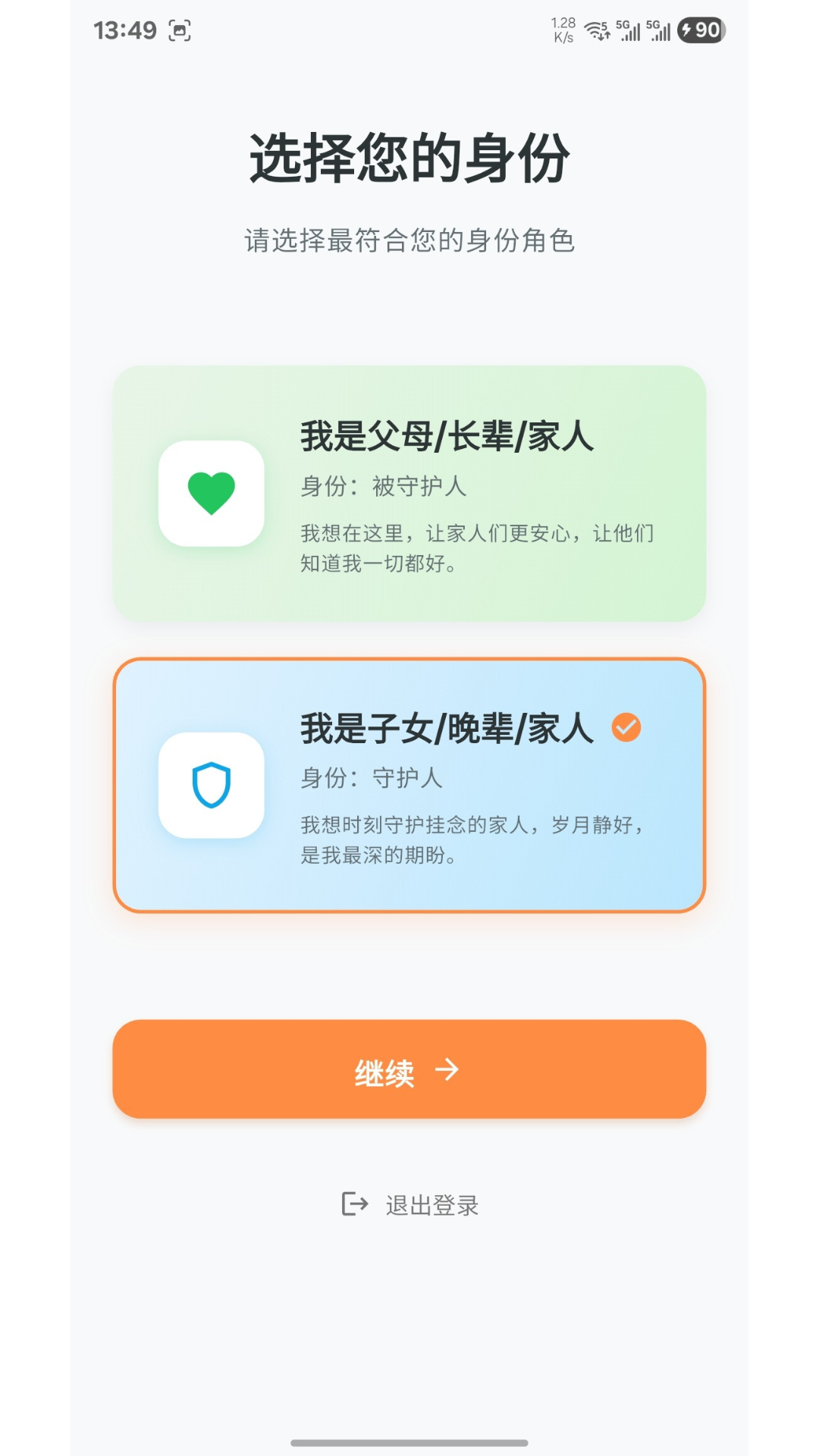Select the 我是父母/长辈/家人 identity card

[409, 493]
